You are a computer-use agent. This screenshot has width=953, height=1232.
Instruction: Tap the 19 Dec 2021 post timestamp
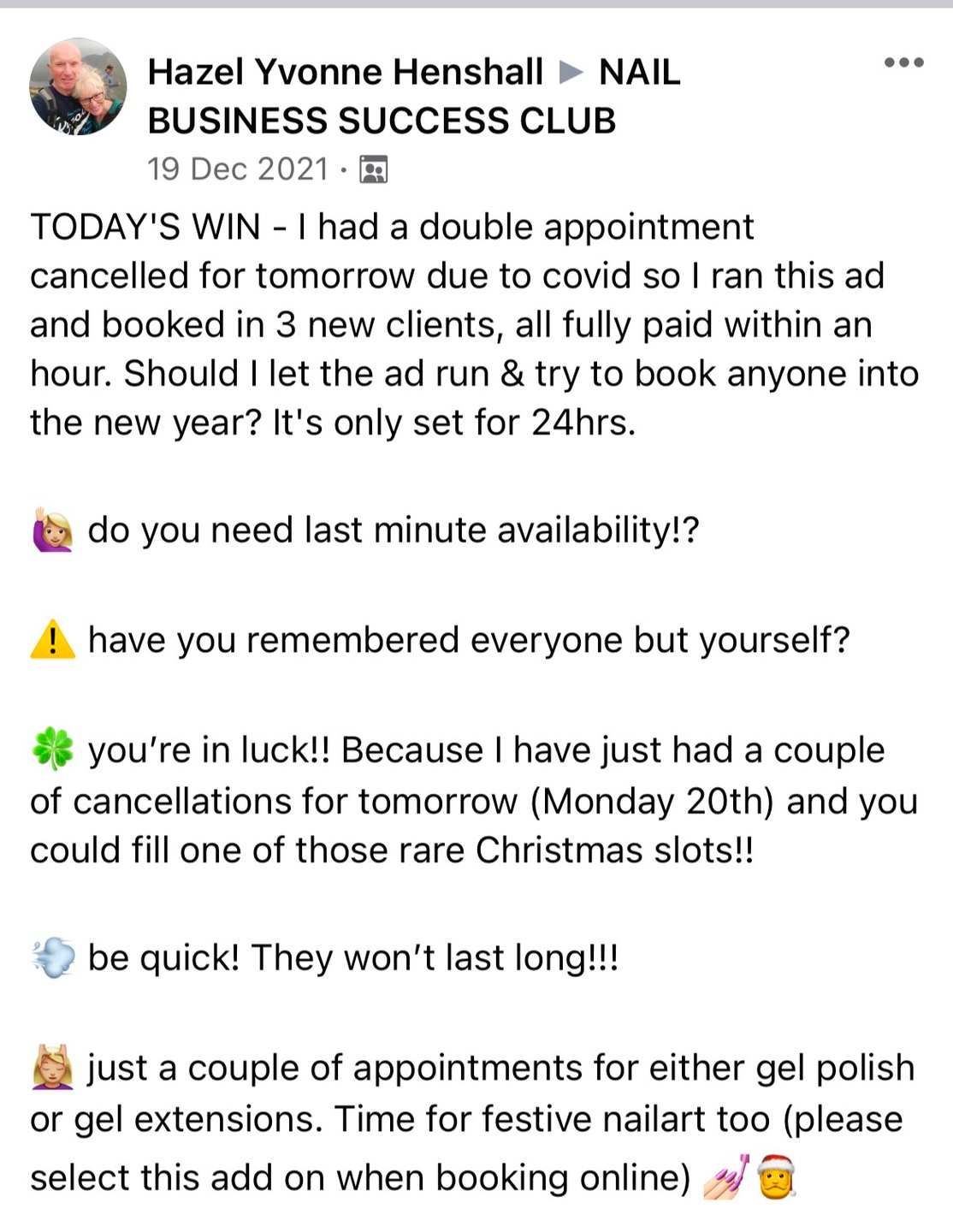pyautogui.click(x=237, y=169)
